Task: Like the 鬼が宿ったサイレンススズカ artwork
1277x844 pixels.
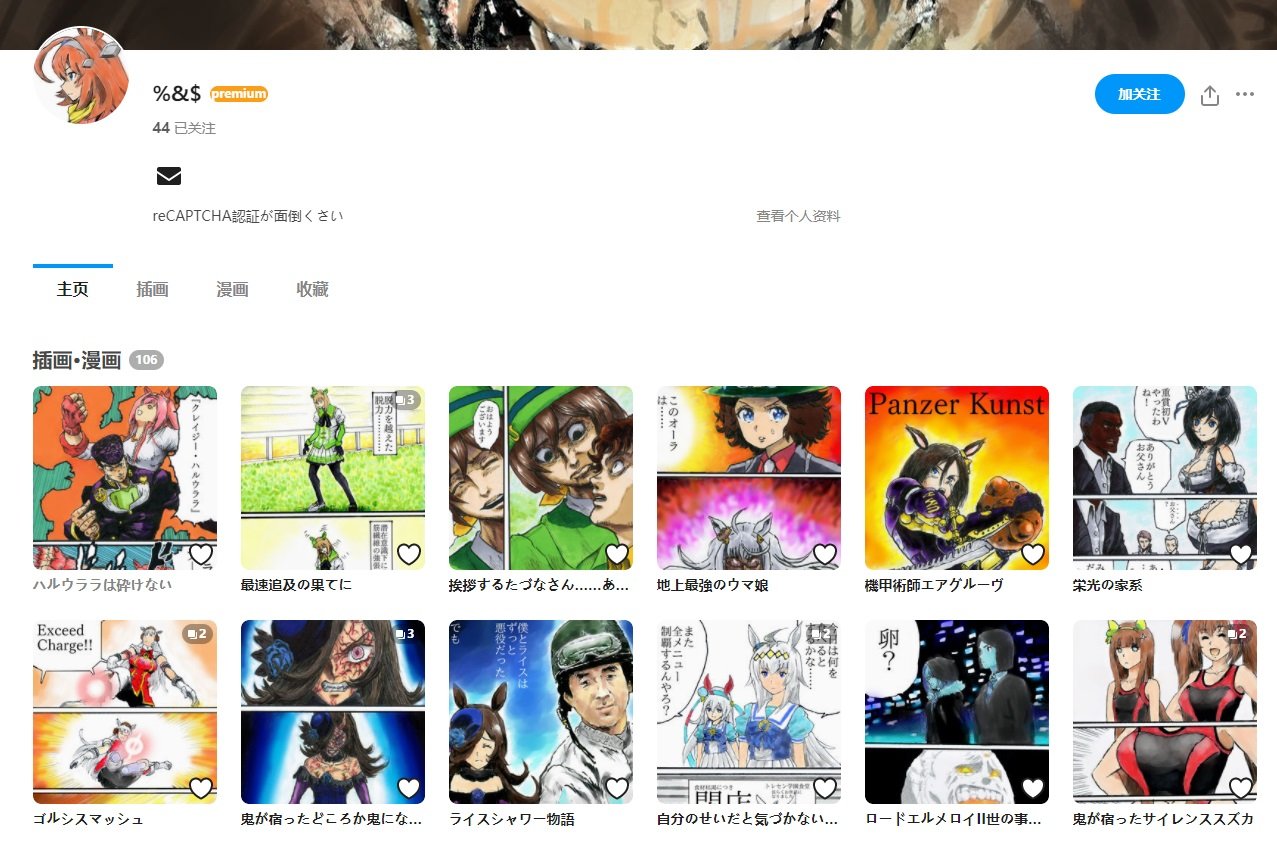Action: pos(1240,788)
